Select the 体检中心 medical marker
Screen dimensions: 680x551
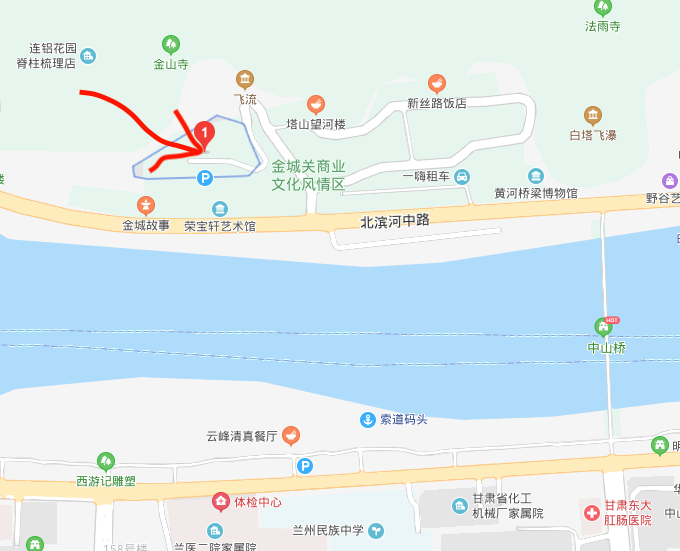point(220,501)
